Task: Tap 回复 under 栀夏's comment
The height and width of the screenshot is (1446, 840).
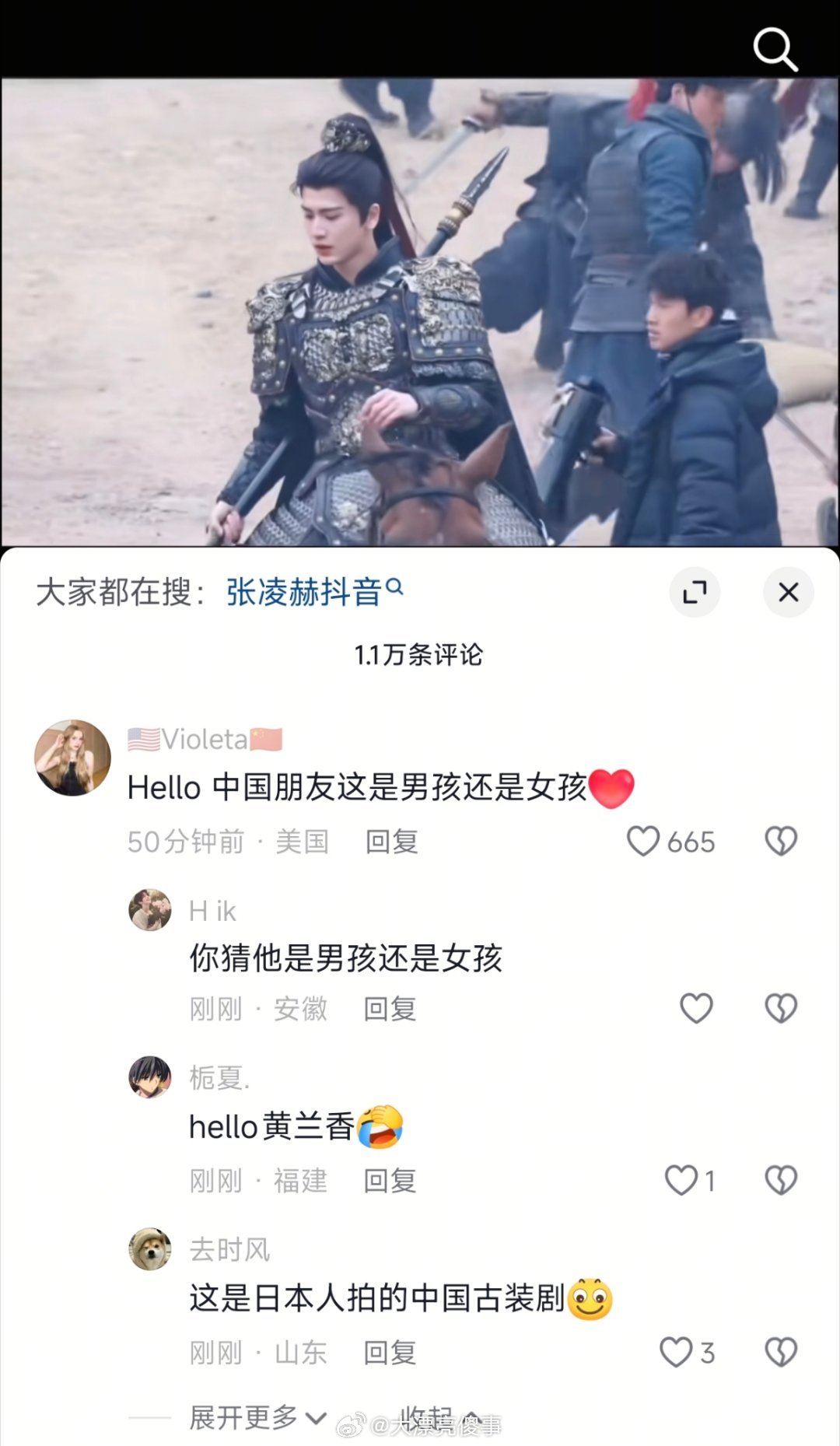Action: (389, 1181)
